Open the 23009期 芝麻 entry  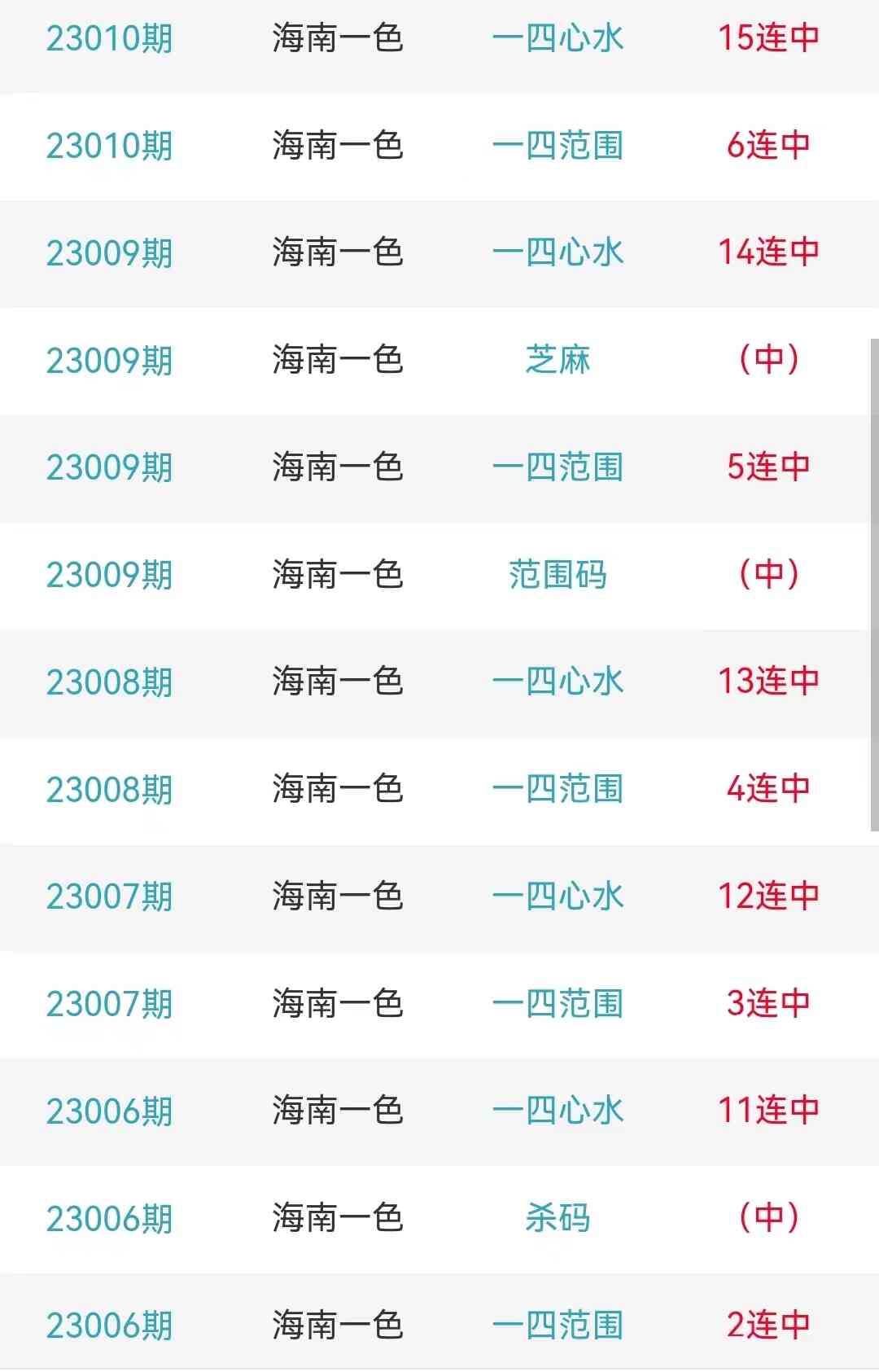[x=558, y=360]
